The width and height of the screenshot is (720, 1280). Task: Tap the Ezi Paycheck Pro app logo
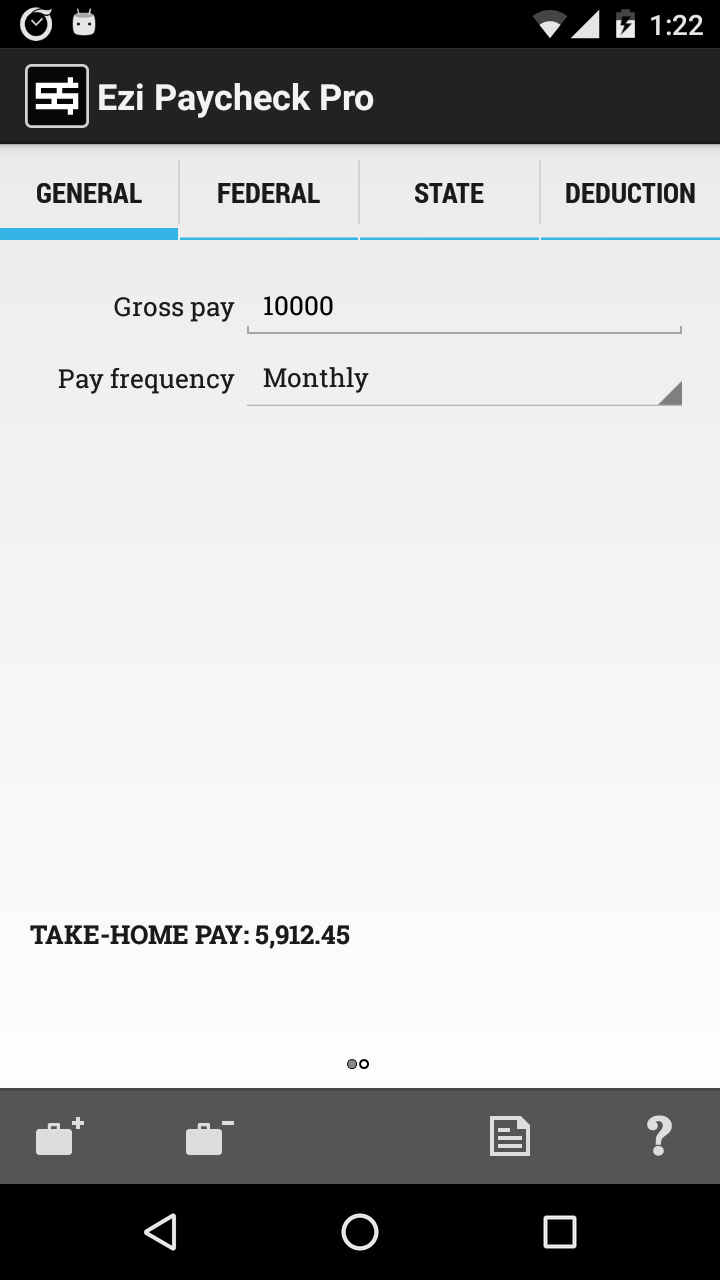click(56, 95)
